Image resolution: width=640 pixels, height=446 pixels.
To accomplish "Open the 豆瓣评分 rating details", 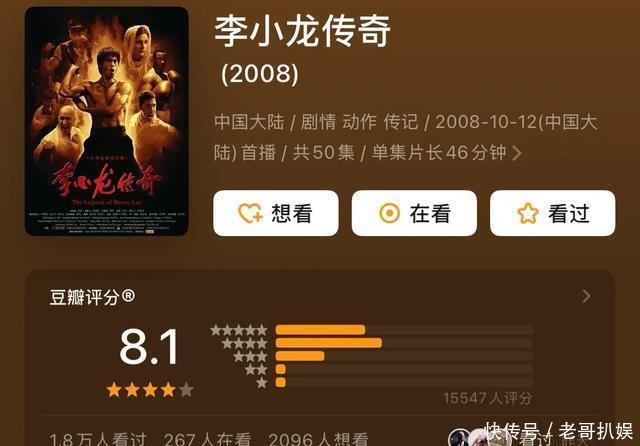I will coord(586,296).
